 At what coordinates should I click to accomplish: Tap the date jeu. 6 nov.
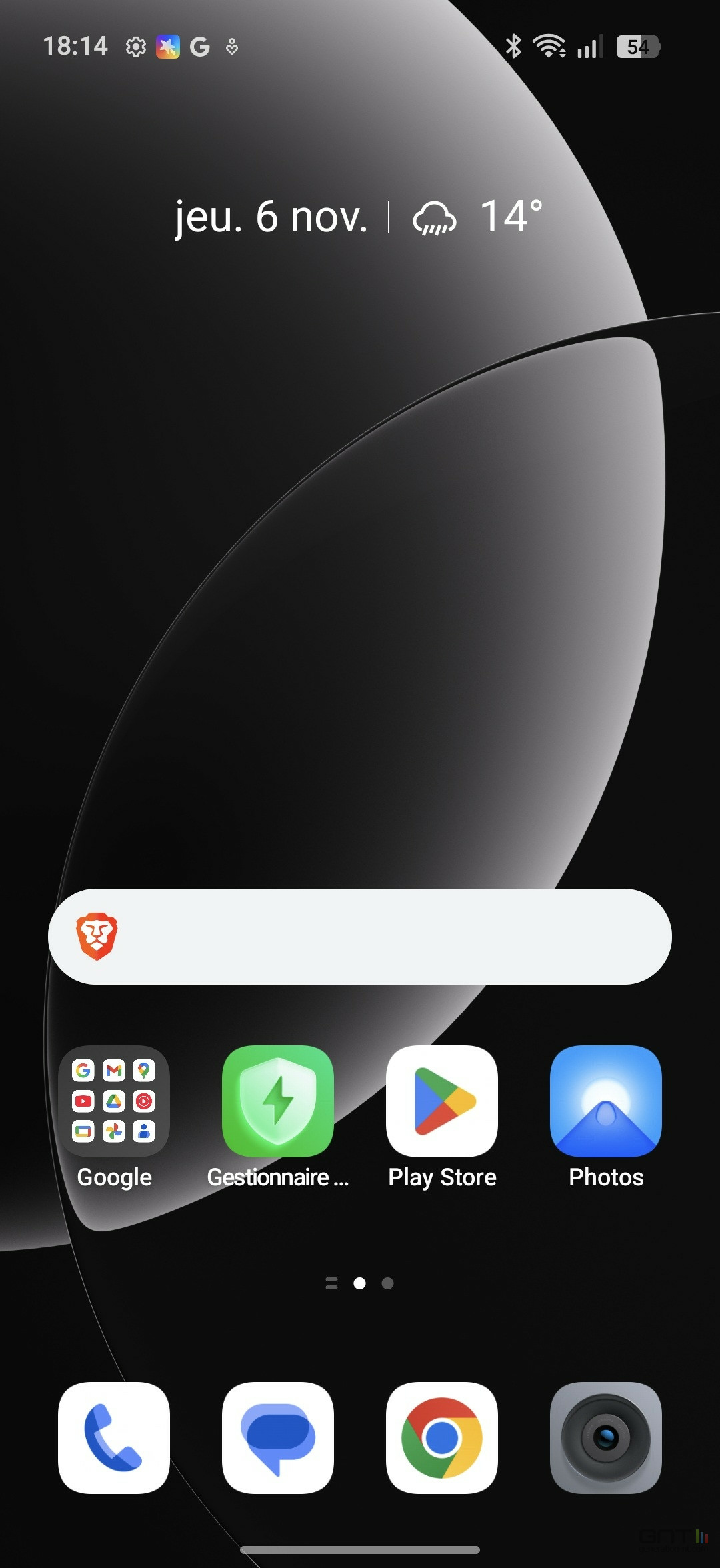point(271,217)
